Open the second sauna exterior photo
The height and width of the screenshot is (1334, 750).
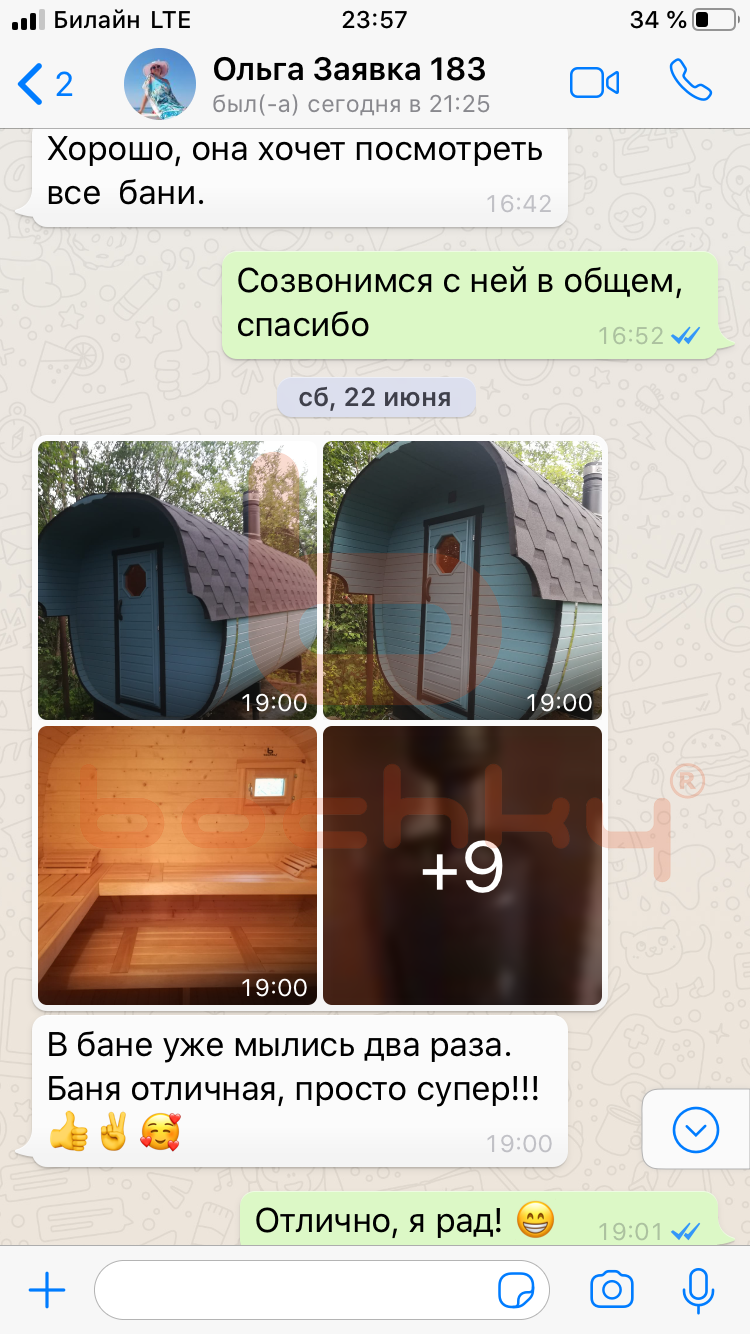click(462, 580)
